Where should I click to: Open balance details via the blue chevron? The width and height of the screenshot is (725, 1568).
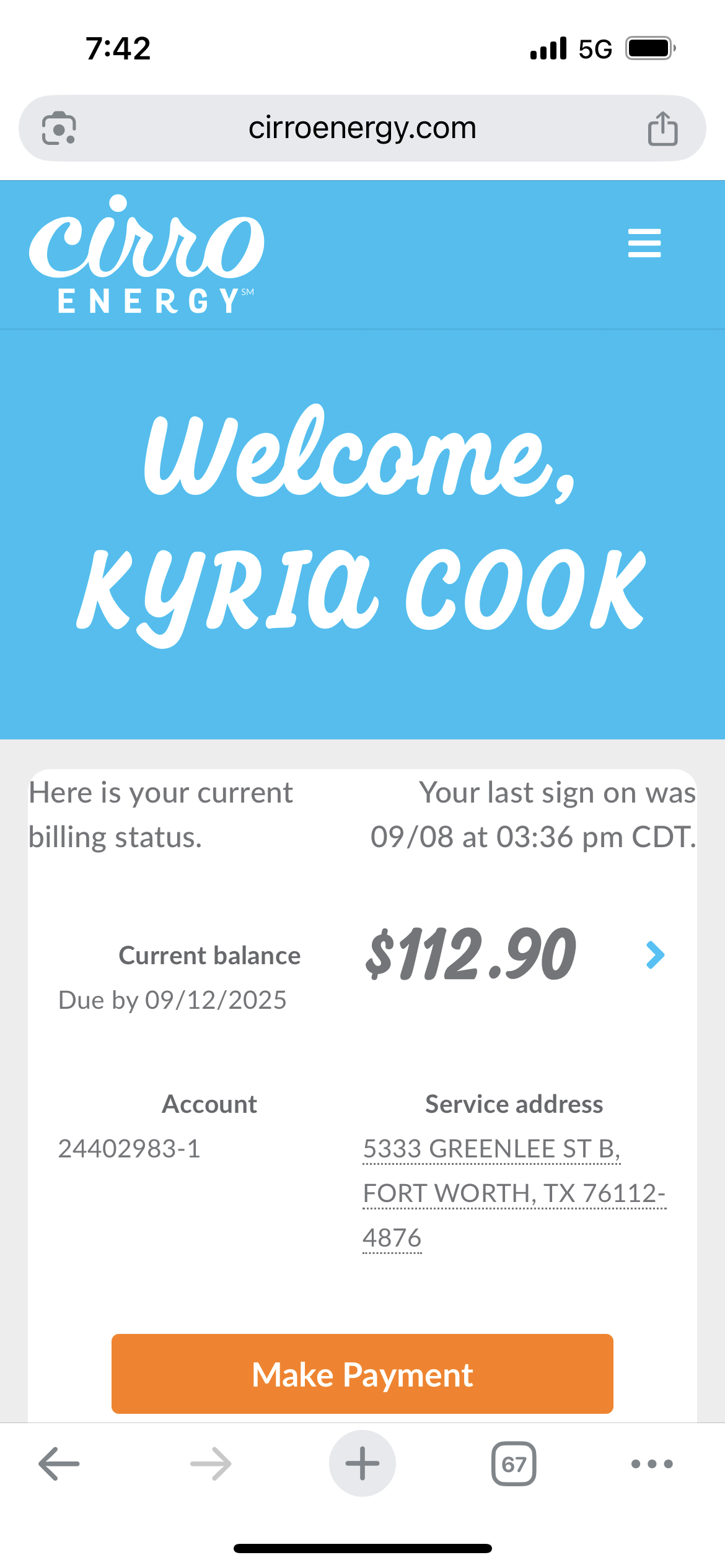point(655,955)
